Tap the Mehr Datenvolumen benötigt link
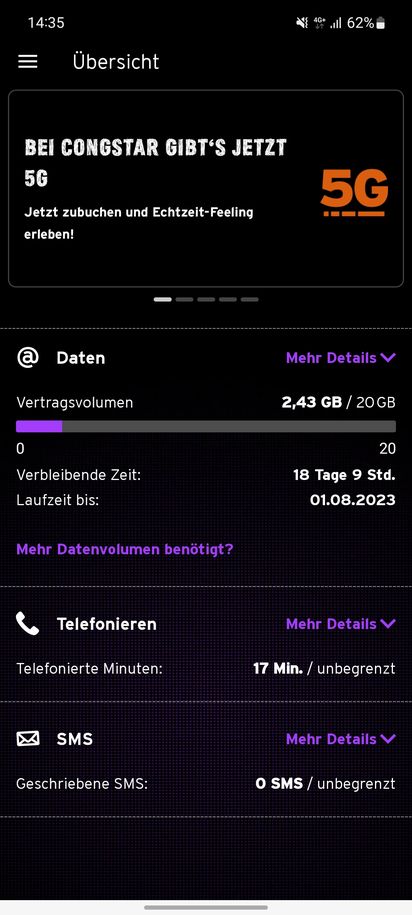412x915 pixels. point(124,549)
